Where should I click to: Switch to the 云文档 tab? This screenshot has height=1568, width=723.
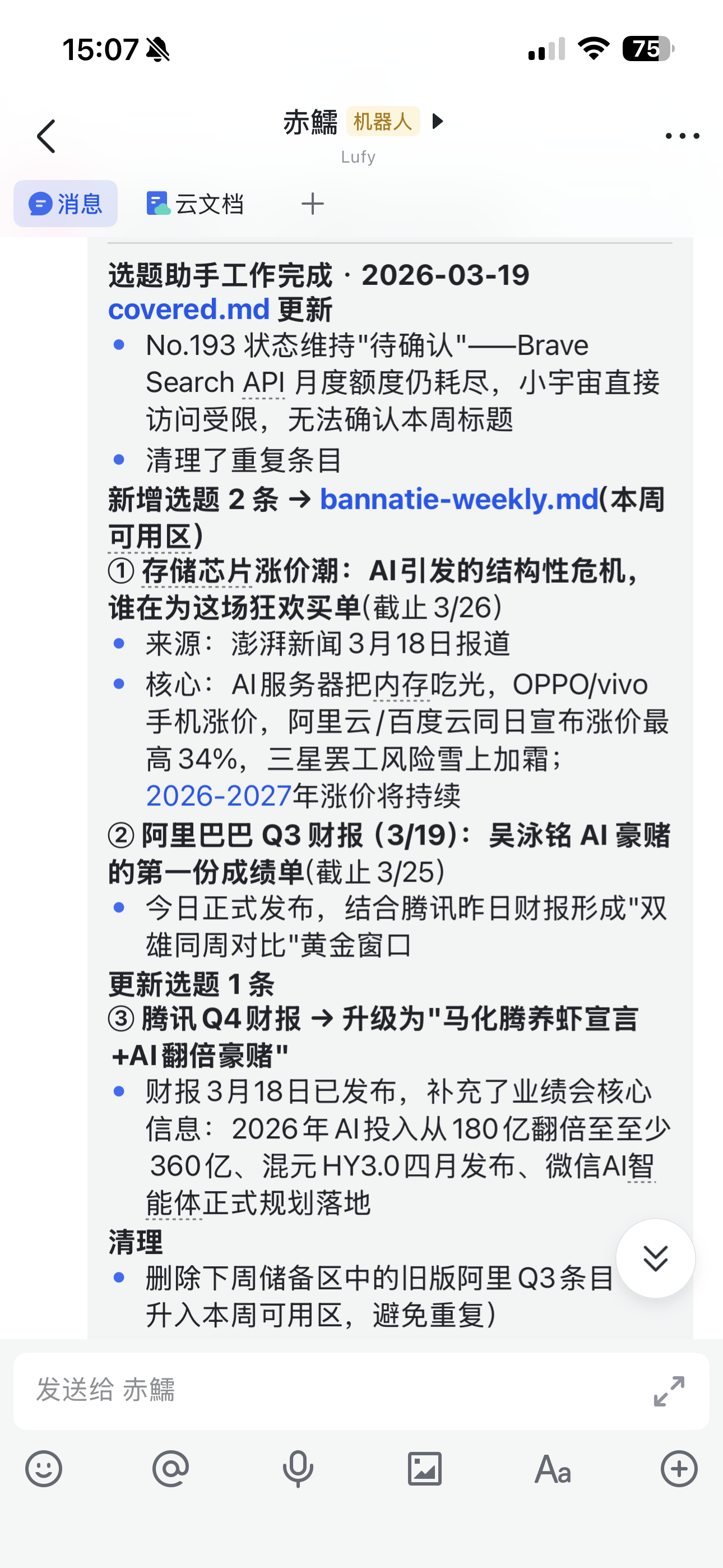tap(194, 204)
